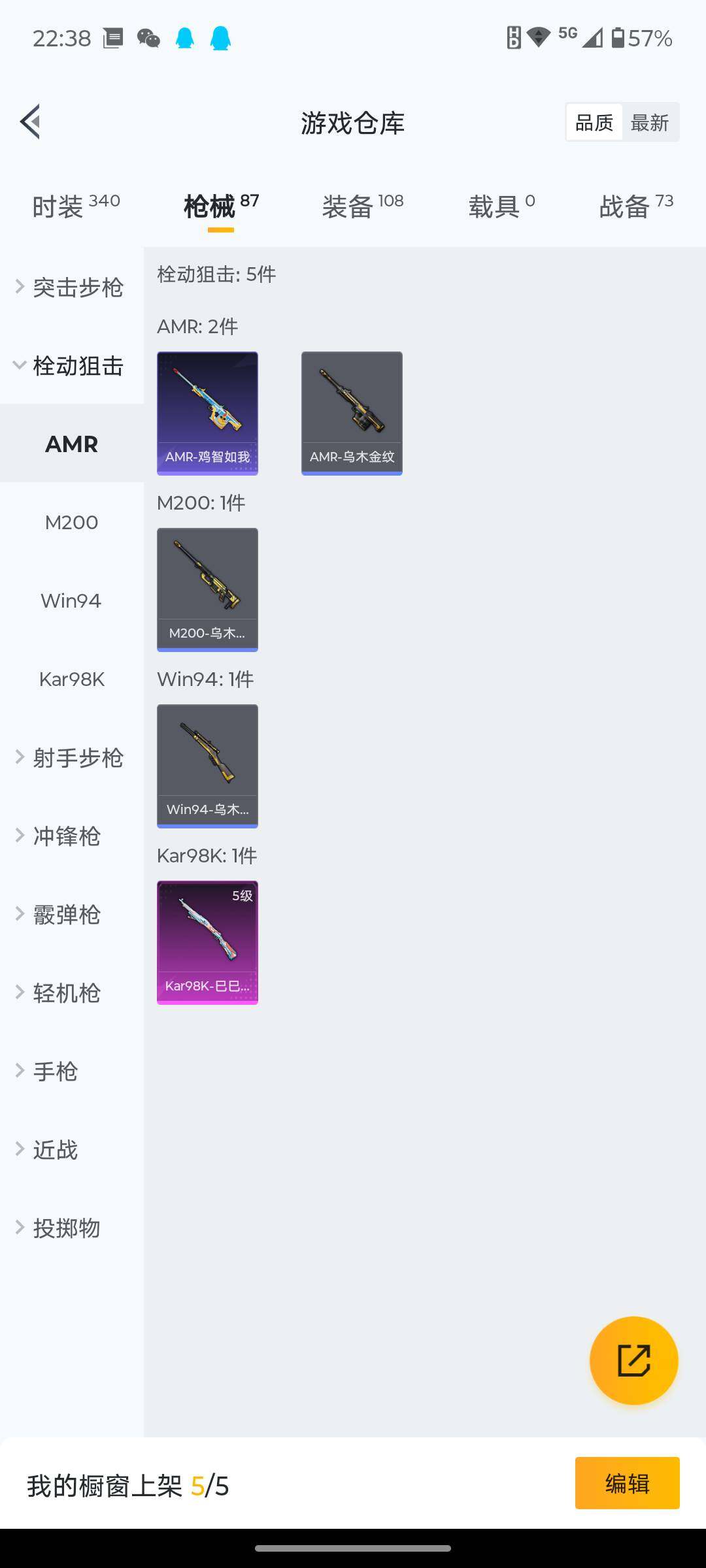
Task: Switch to the 装备 tab
Action: pyautogui.click(x=363, y=206)
